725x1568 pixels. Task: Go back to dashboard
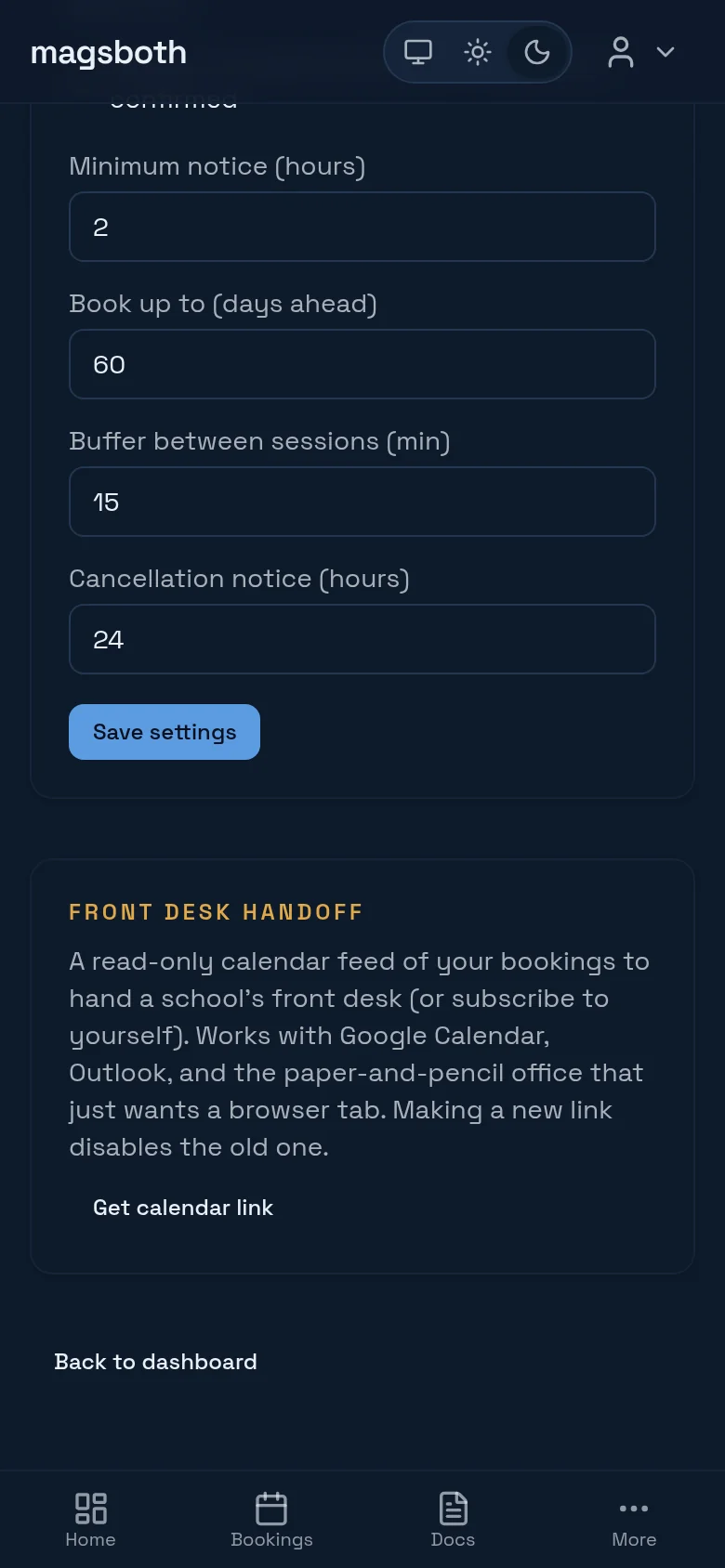[155, 1362]
